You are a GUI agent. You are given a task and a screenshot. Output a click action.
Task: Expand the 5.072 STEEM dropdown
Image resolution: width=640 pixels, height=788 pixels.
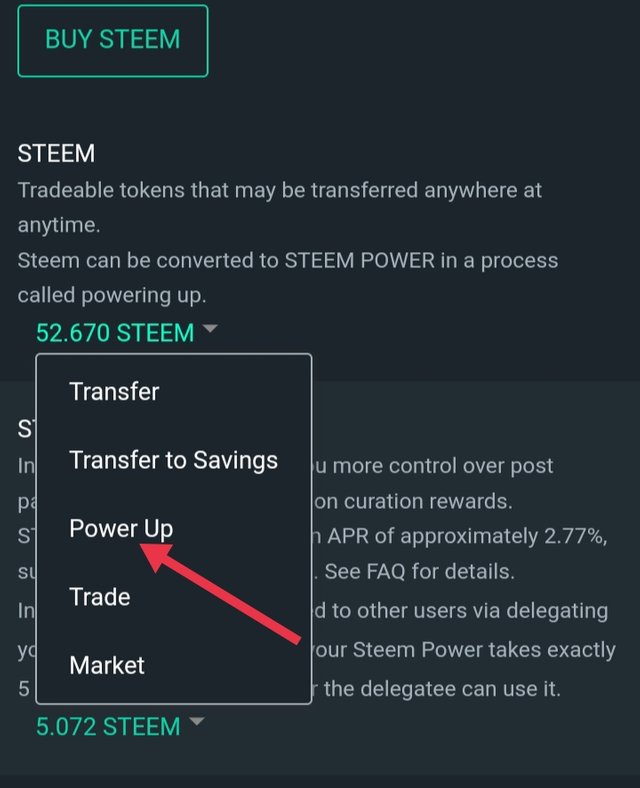[119, 726]
